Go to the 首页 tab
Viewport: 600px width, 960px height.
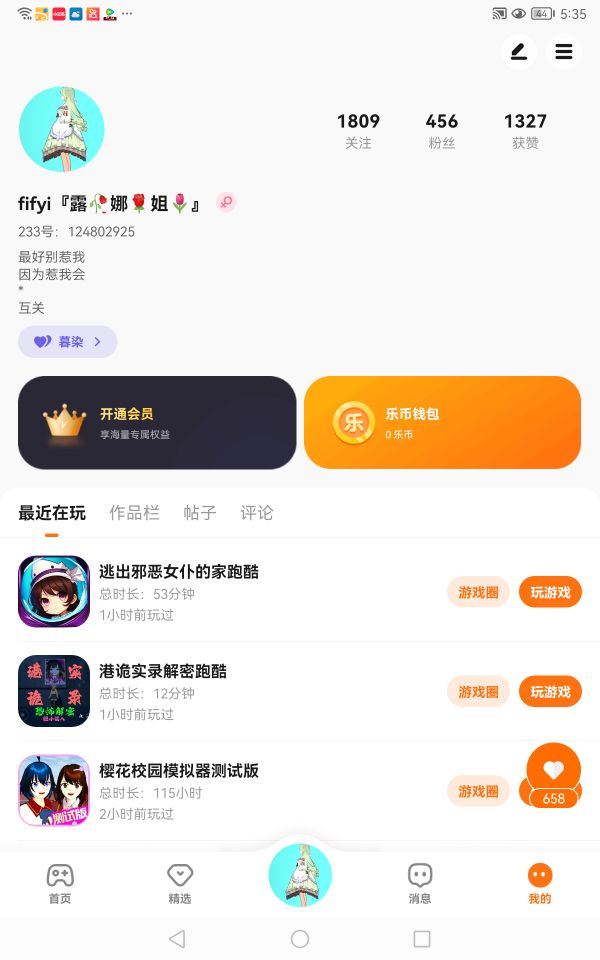[60, 883]
